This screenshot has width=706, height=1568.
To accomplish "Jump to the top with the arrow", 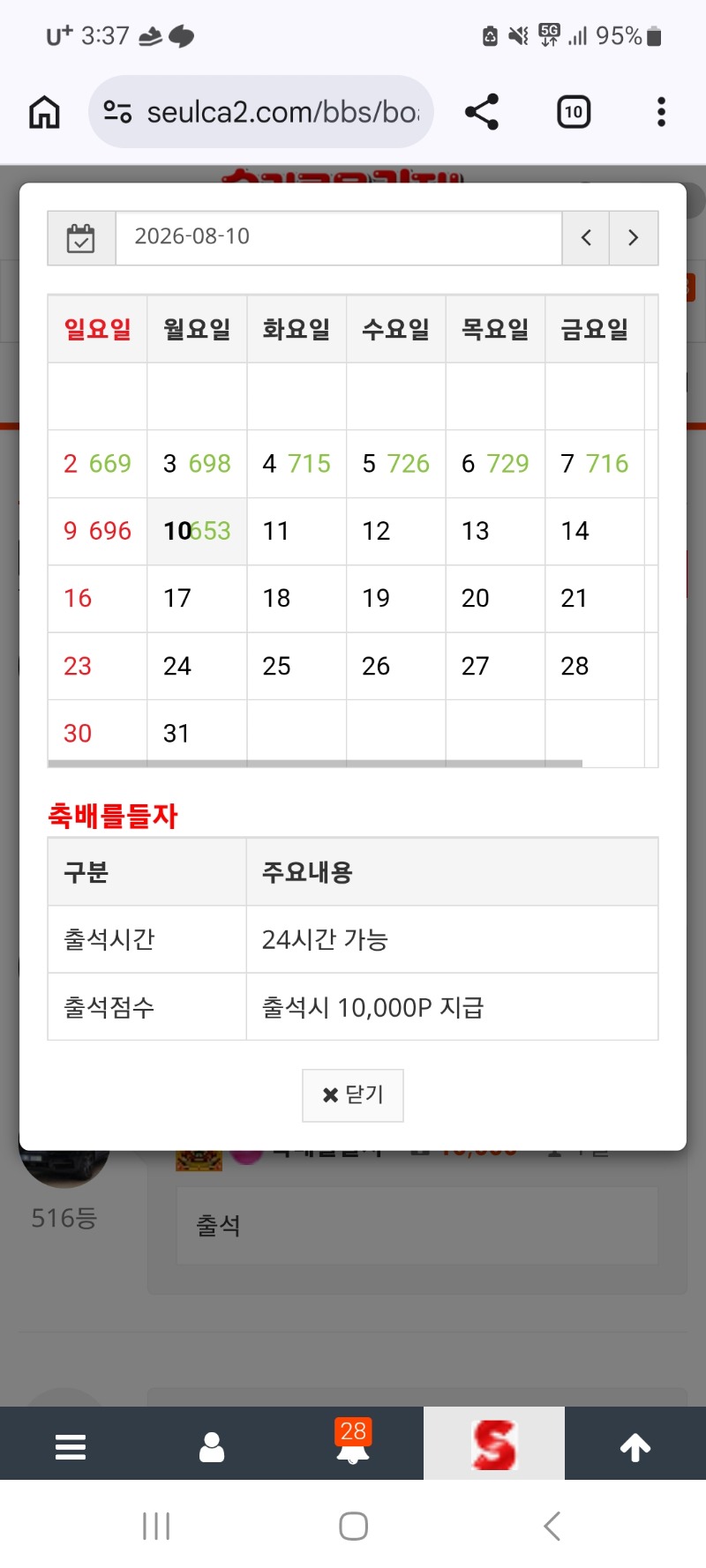I will 635,1447.
